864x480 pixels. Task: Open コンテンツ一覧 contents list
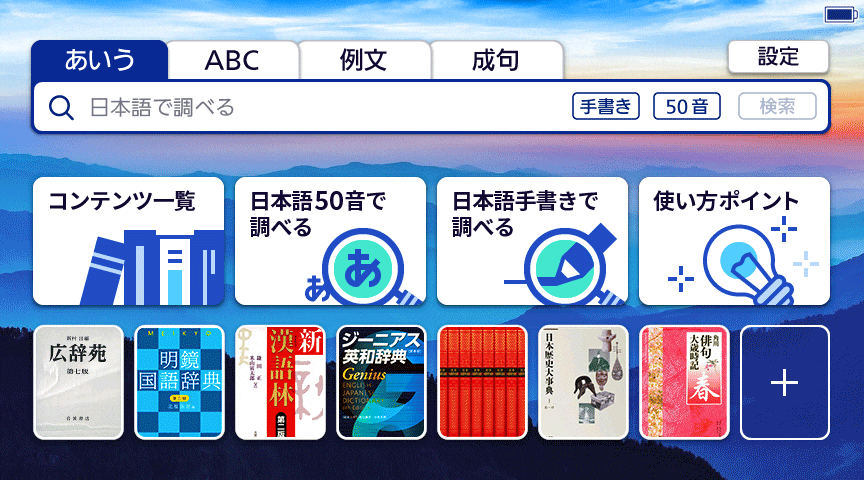pyautogui.click(x=129, y=241)
